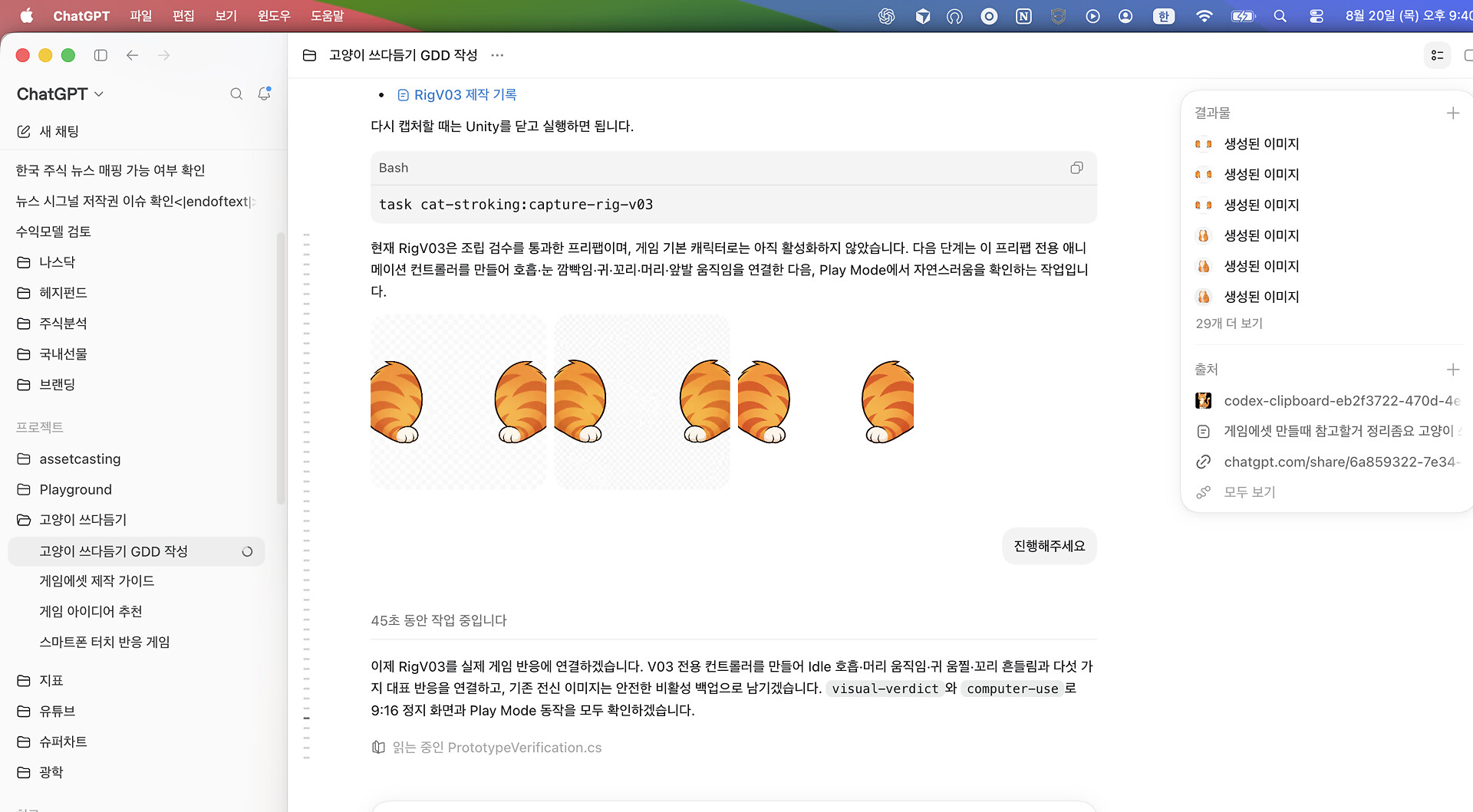The image size is (1473, 812).
Task: Open the first generated cat image
Action: pos(458,402)
